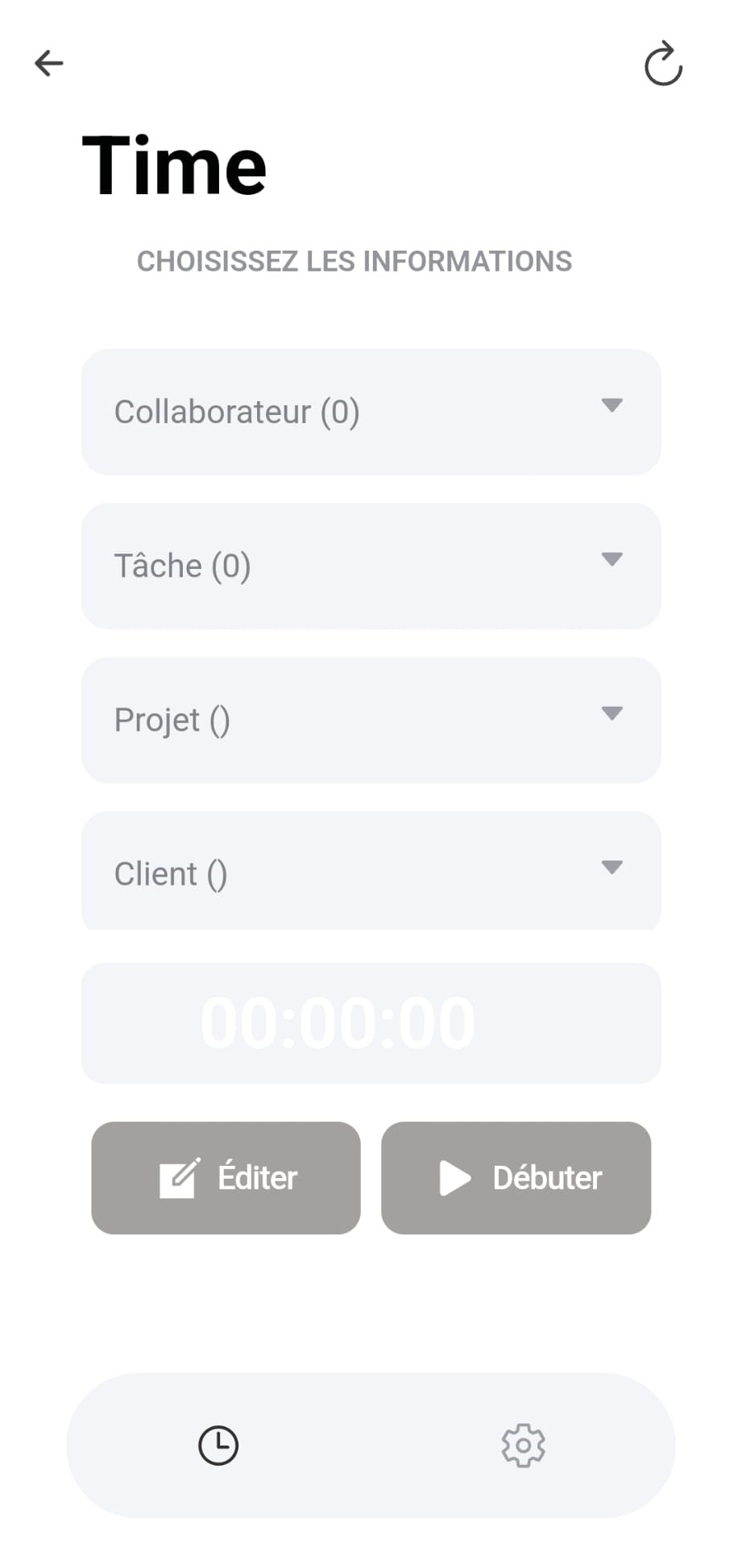The width and height of the screenshot is (742, 1568).
Task: Select a project in Projet dropdown
Action: click(371, 720)
